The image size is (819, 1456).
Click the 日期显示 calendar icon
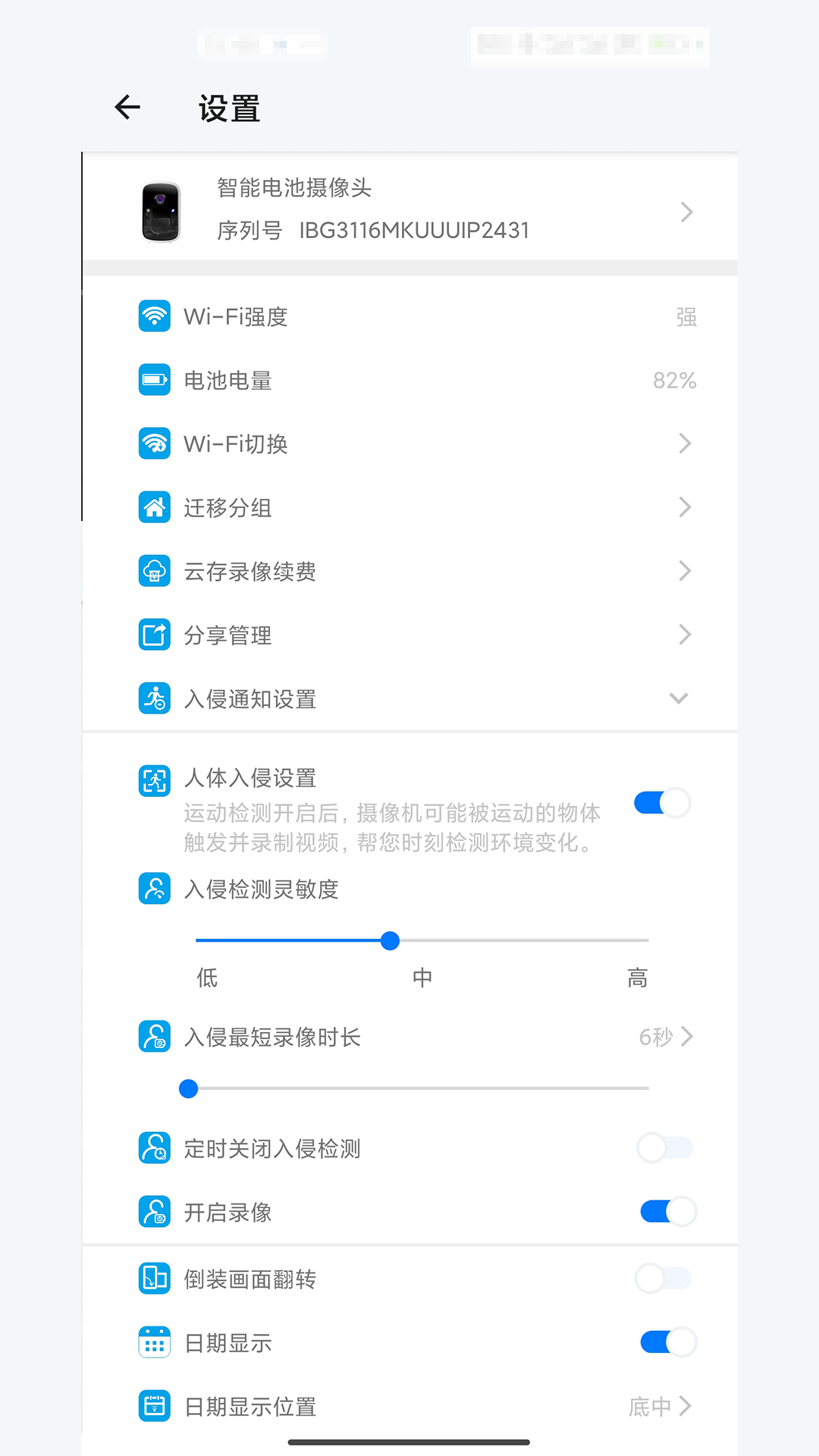tap(154, 1342)
